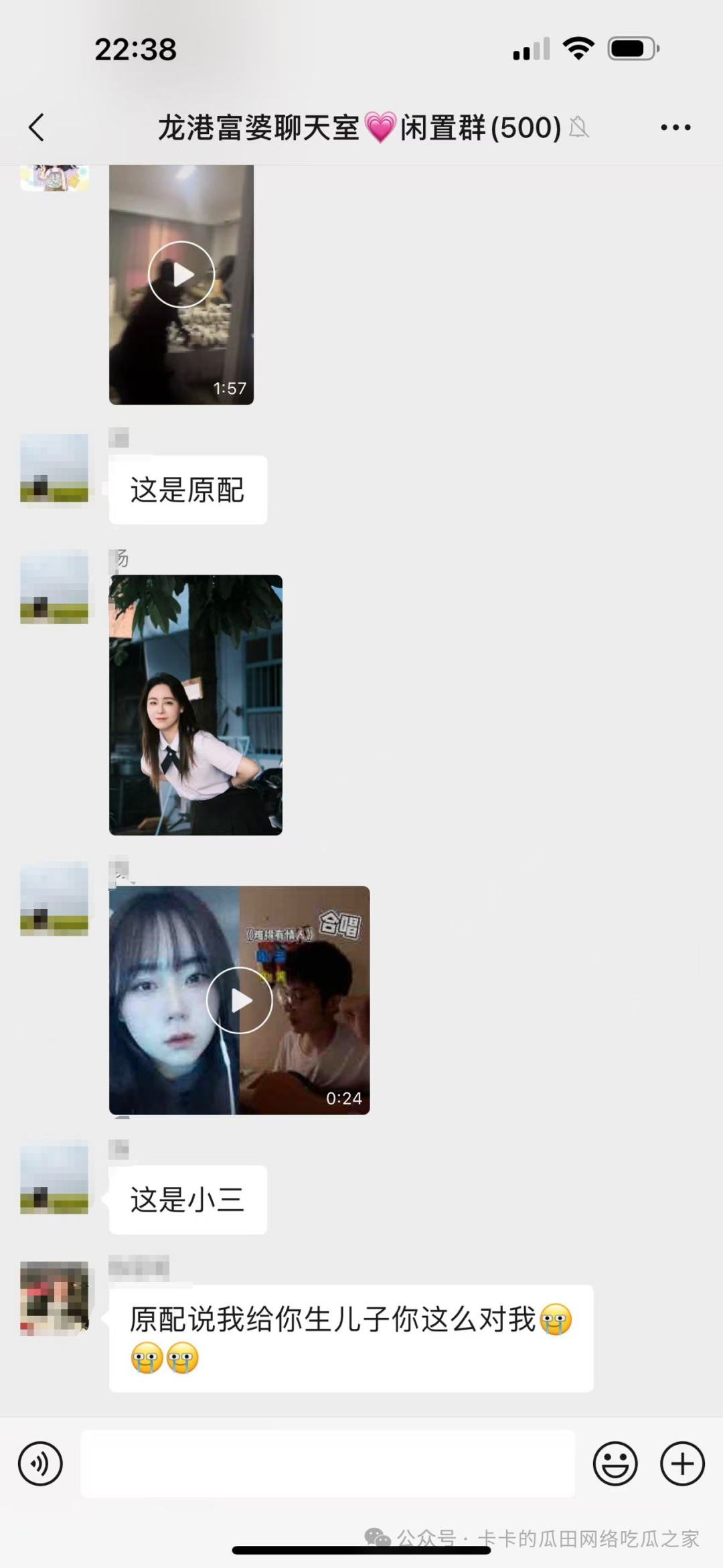Viewport: 723px width, 1568px height.
Task: Open the emoji sticker panel
Action: coord(615,1464)
